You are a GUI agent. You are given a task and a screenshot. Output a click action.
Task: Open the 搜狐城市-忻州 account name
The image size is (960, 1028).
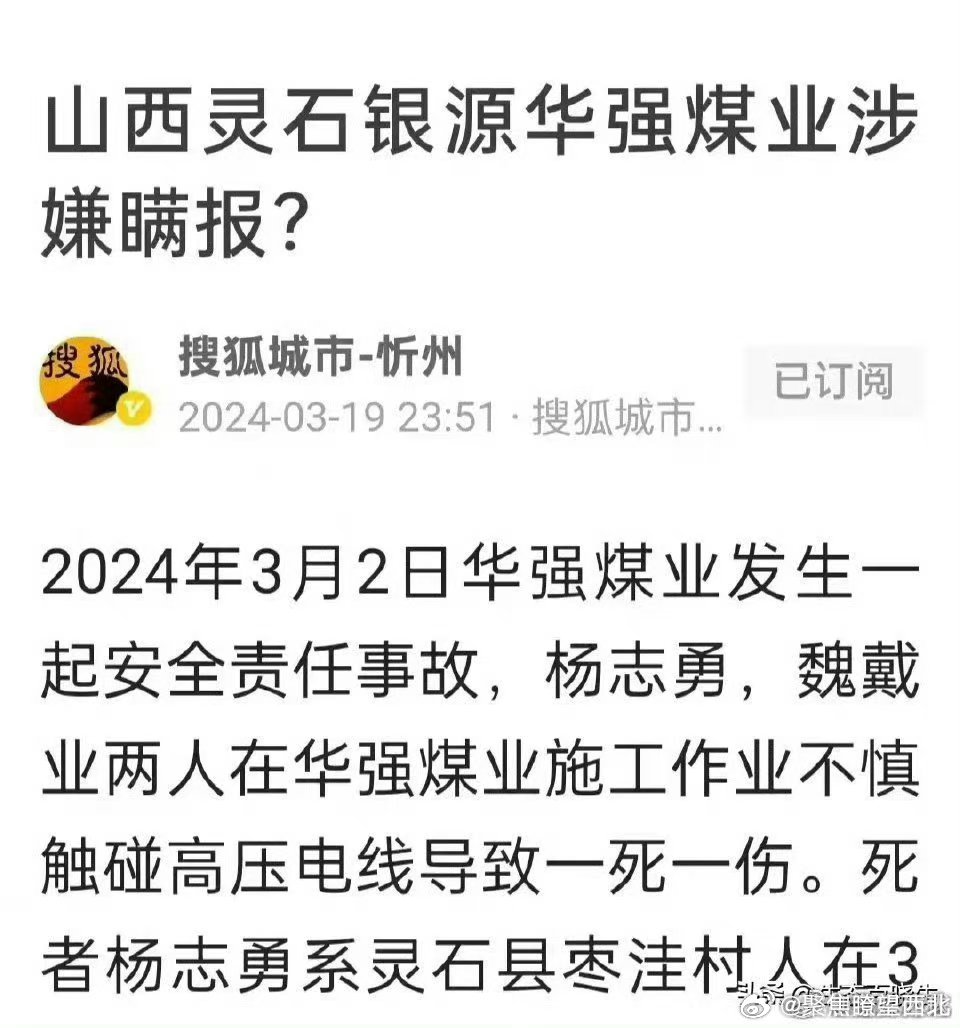[x=320, y=357]
